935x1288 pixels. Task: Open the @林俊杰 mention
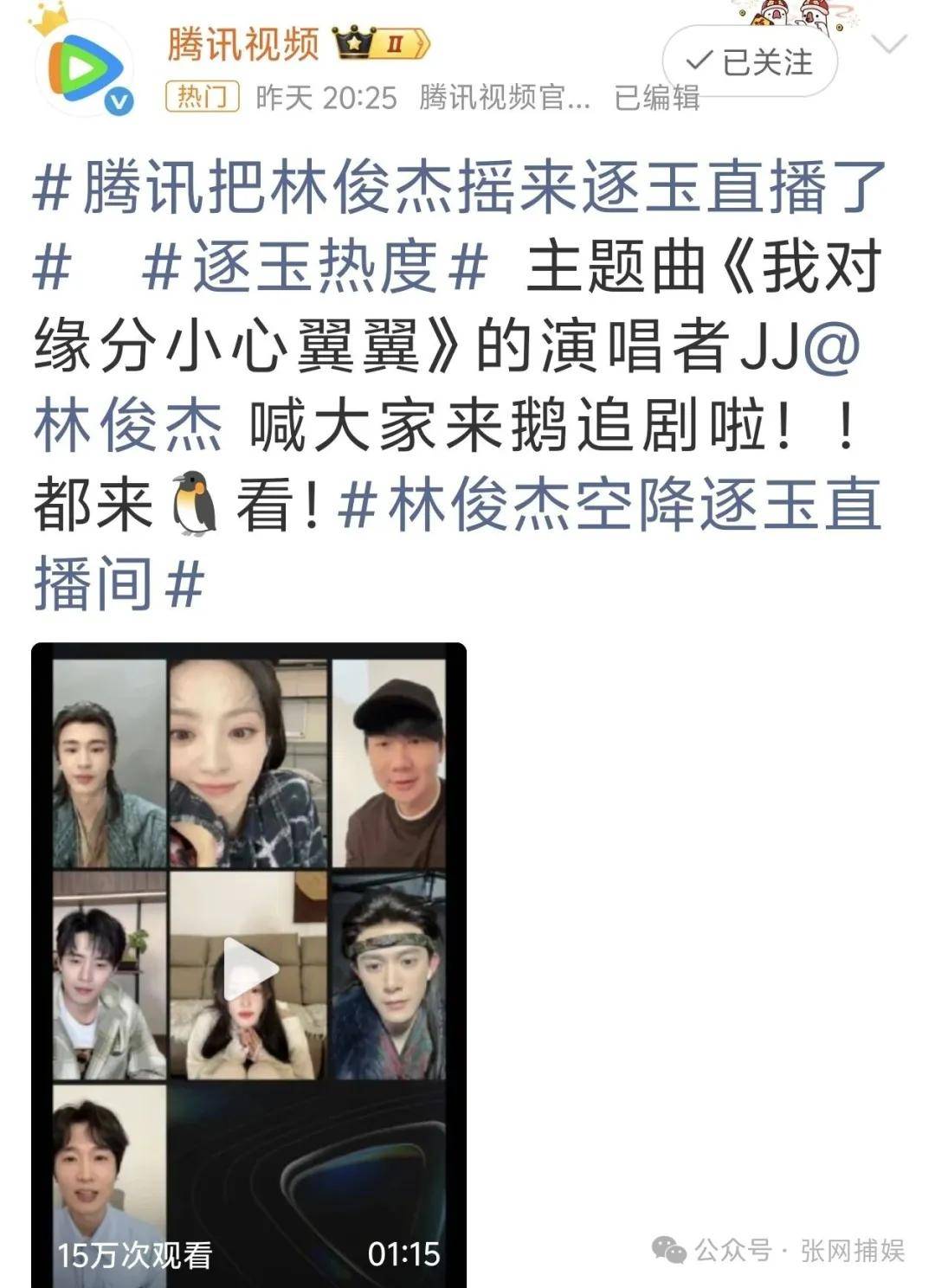(128, 426)
